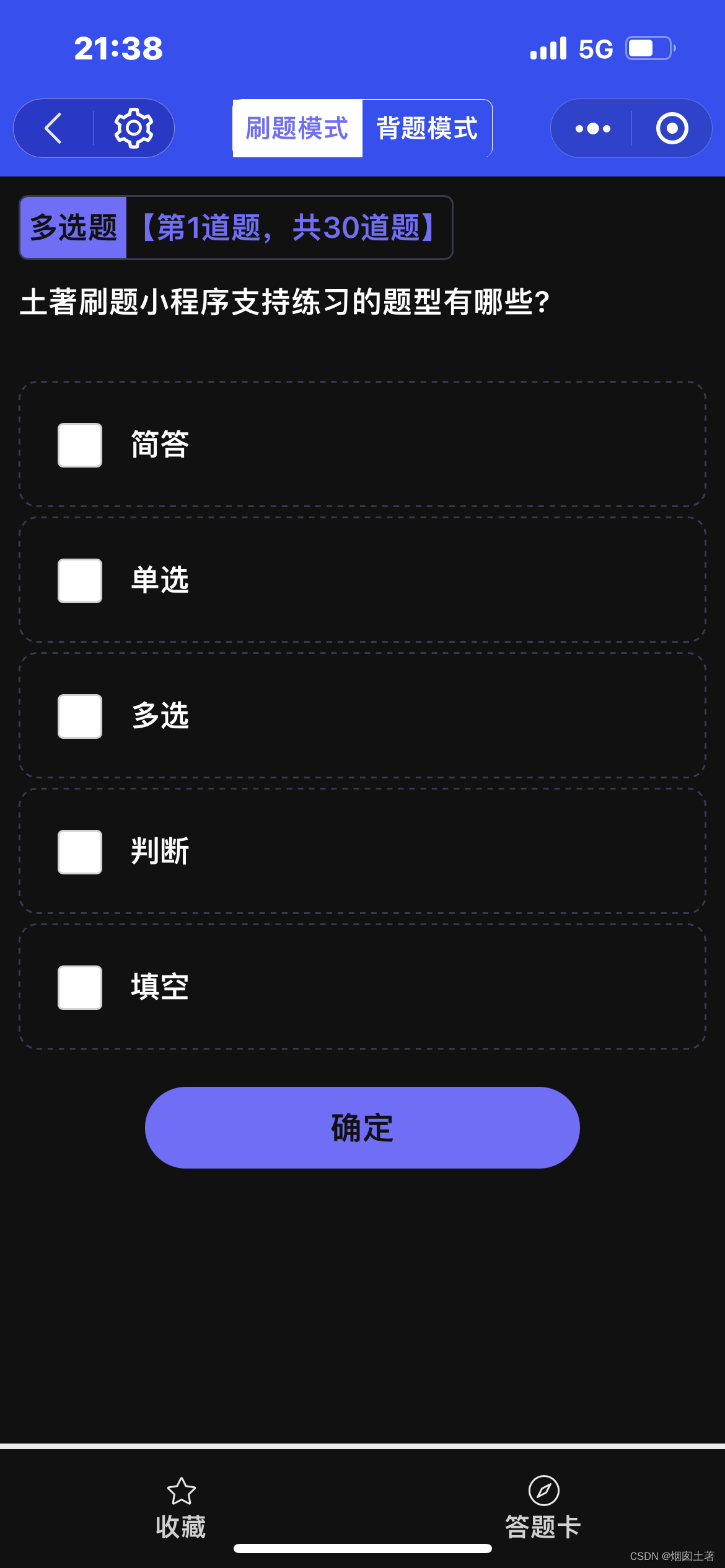Switch to 刷题模式 tab

click(297, 128)
